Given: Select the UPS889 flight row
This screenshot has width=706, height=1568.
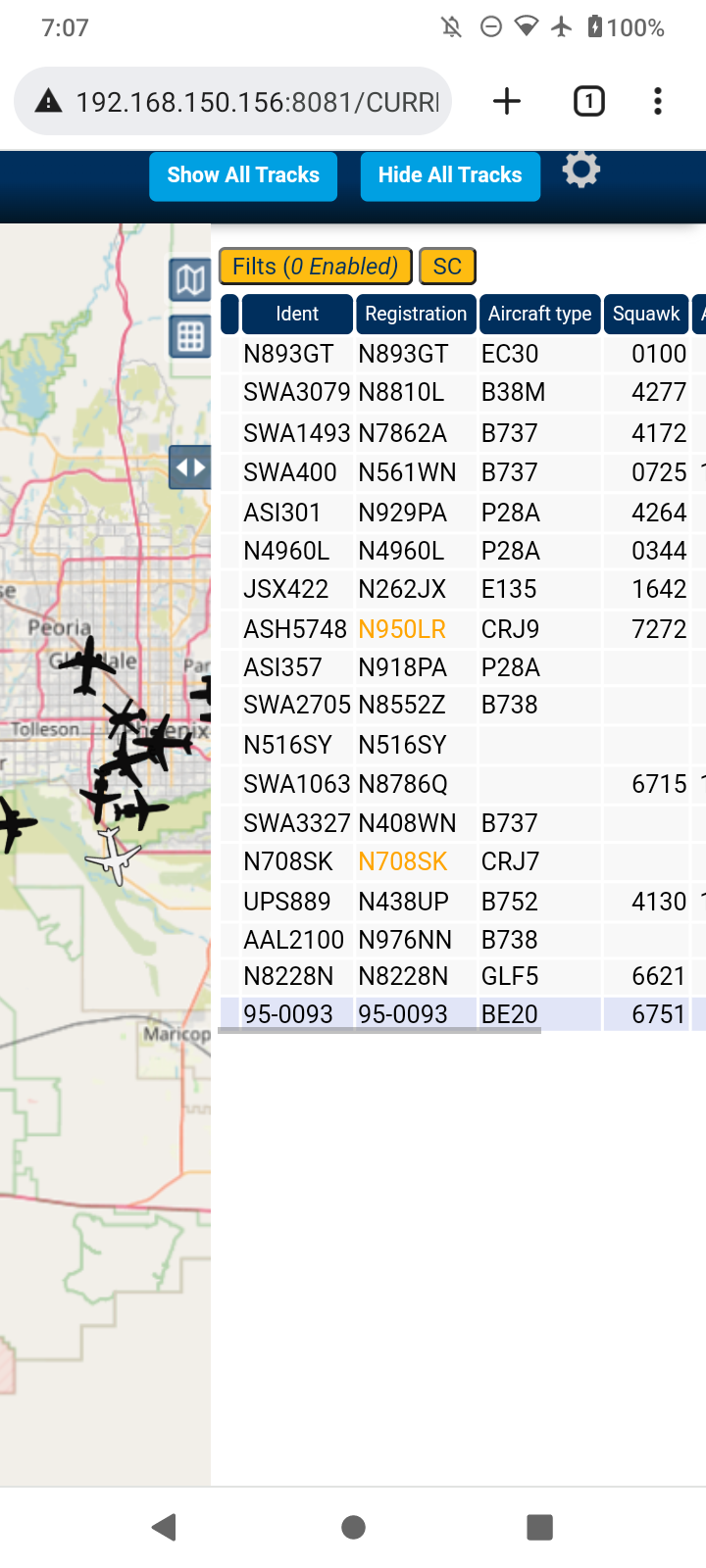Looking at the screenshot, I should (463, 902).
